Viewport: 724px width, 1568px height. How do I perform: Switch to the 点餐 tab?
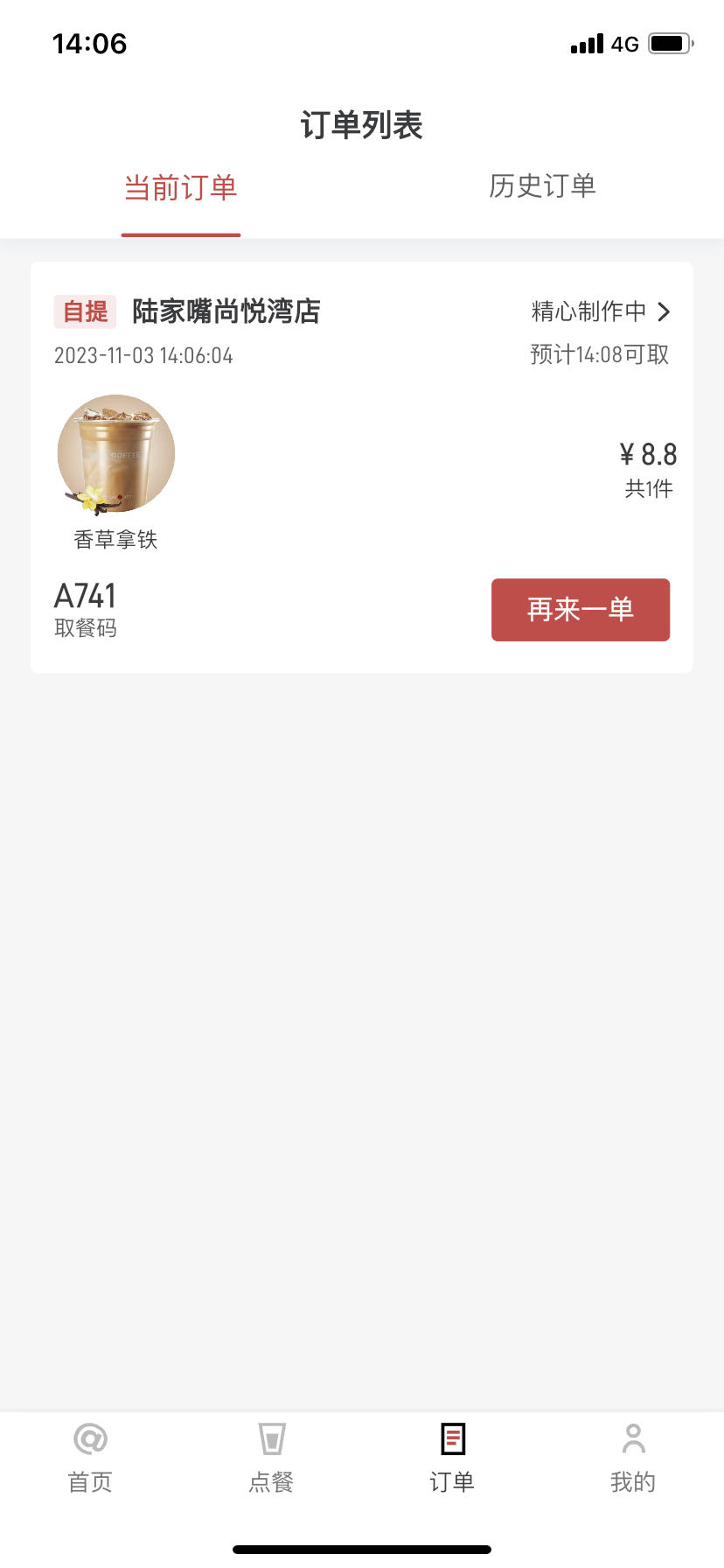point(271,1458)
